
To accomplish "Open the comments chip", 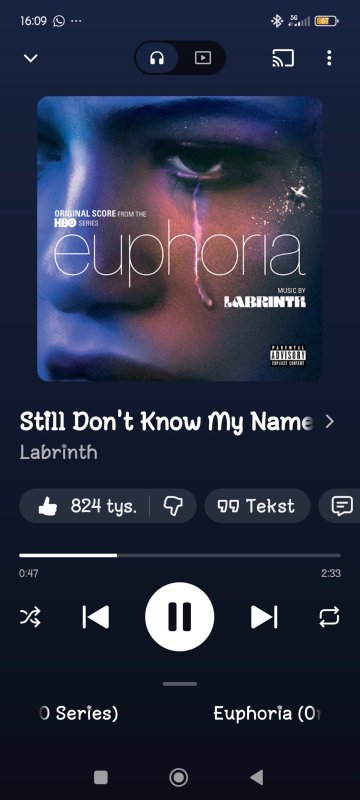I will click(x=341, y=506).
